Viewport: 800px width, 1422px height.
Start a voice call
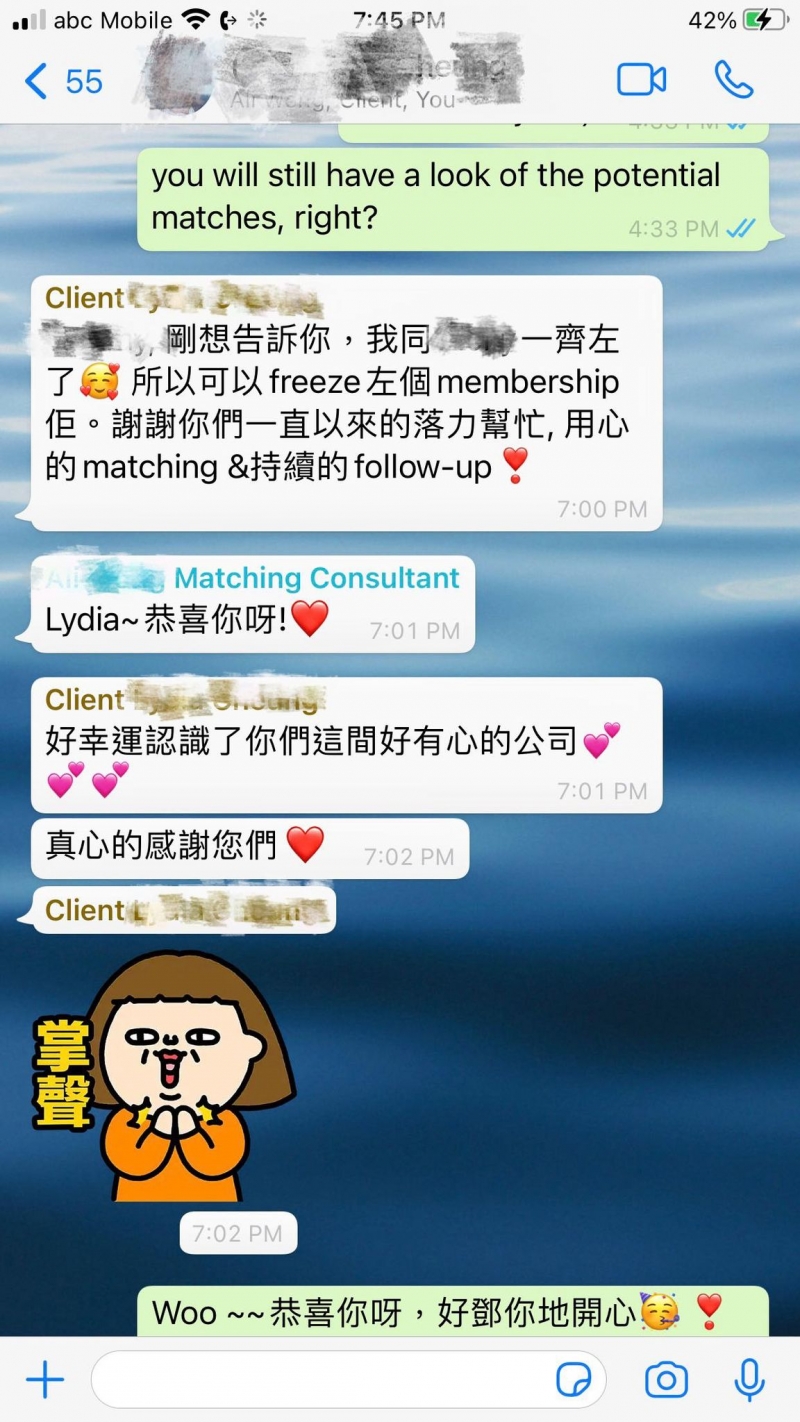[x=733, y=80]
